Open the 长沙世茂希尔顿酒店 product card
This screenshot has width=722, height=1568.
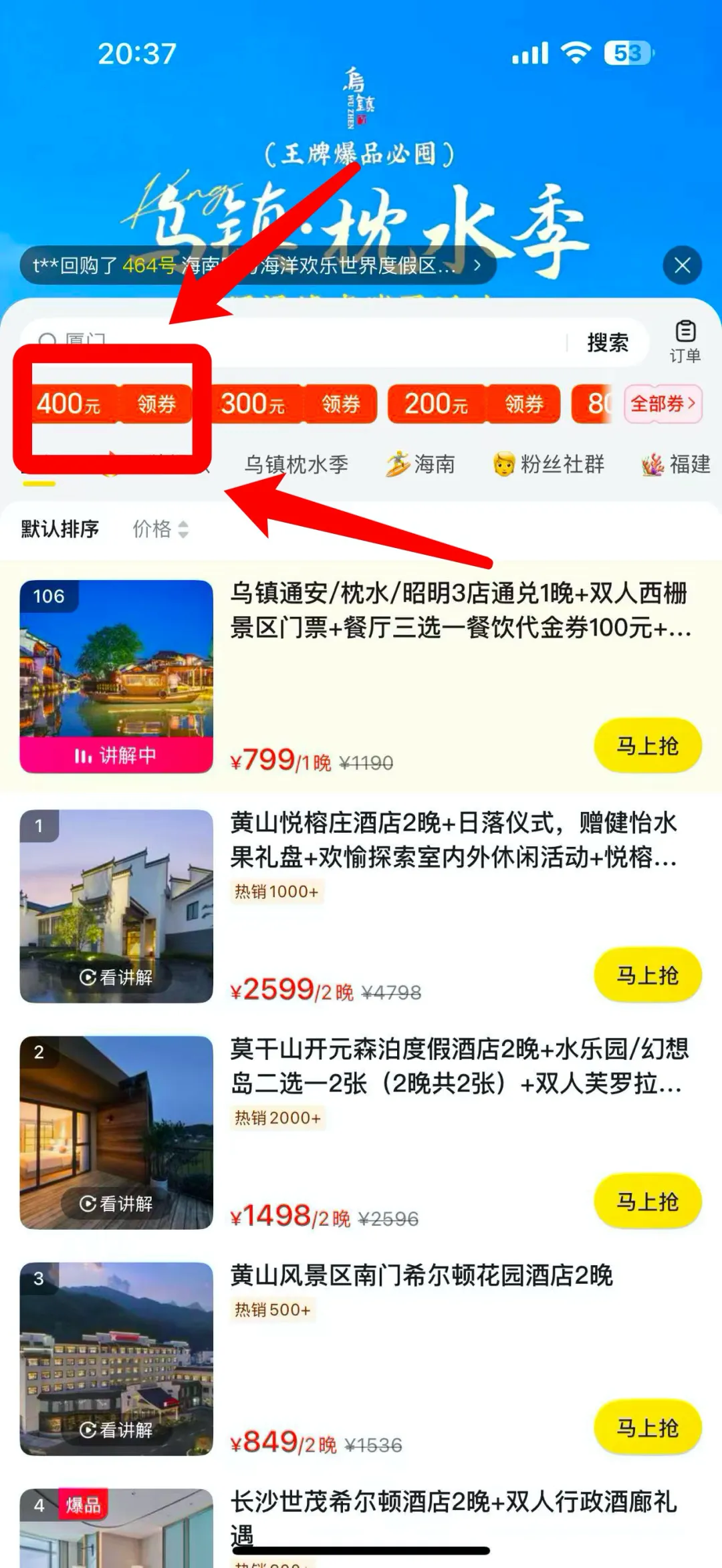coord(361,1528)
